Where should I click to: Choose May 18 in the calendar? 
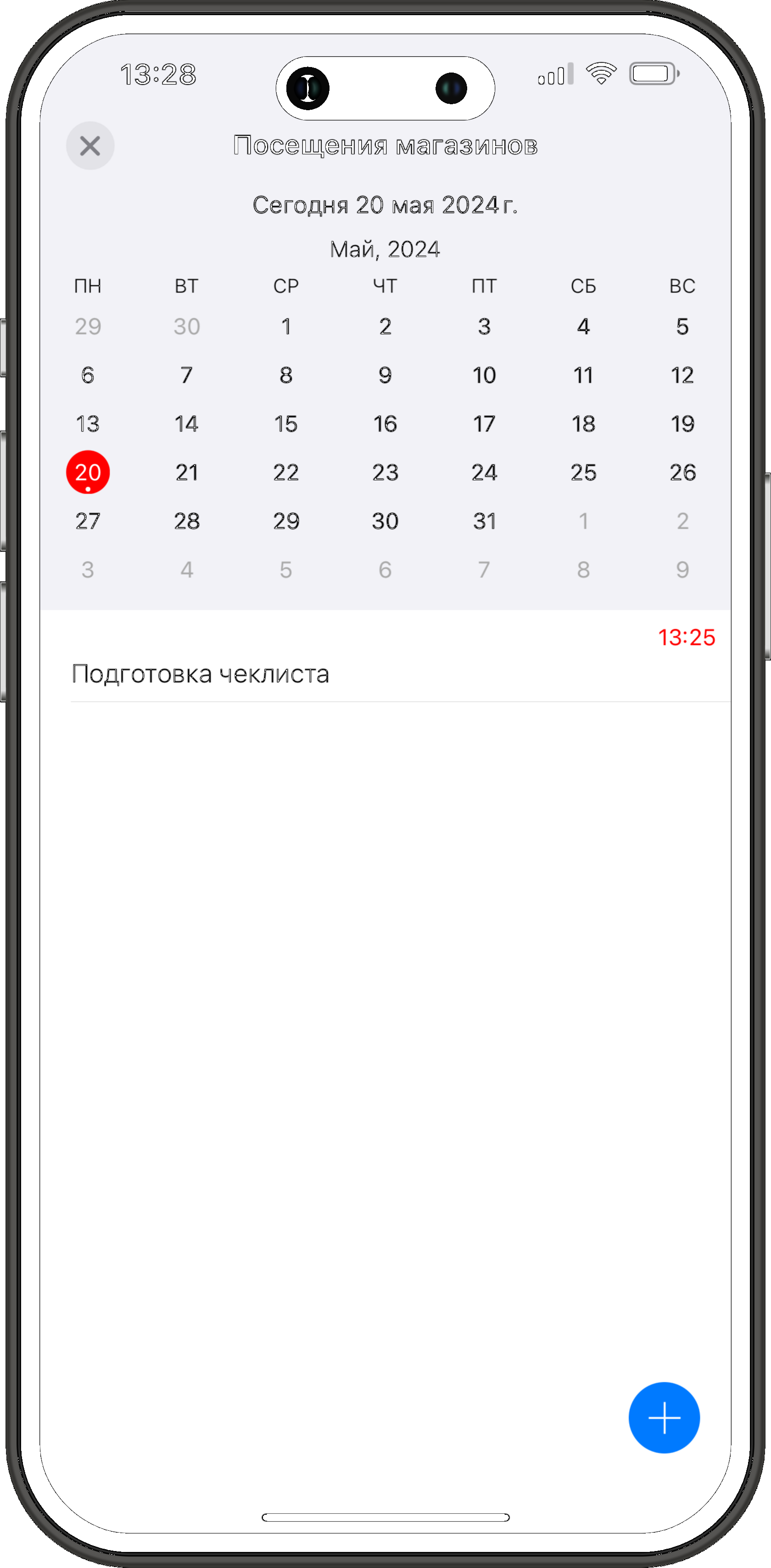583,424
